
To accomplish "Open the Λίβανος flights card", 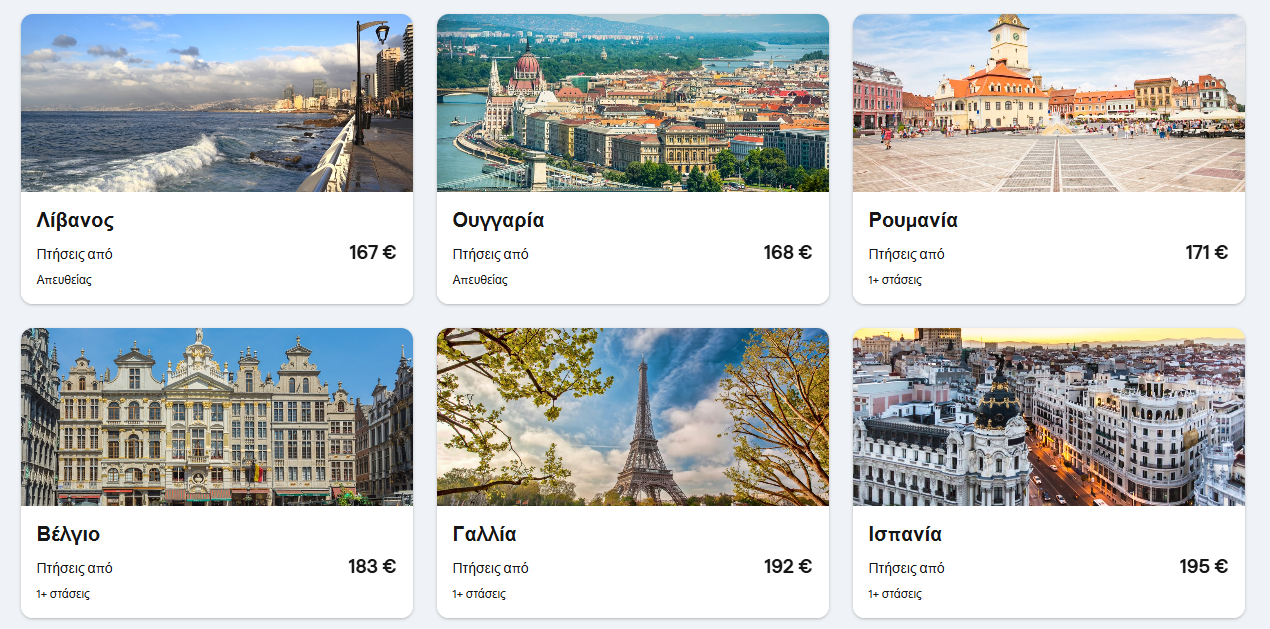I will pos(216,160).
